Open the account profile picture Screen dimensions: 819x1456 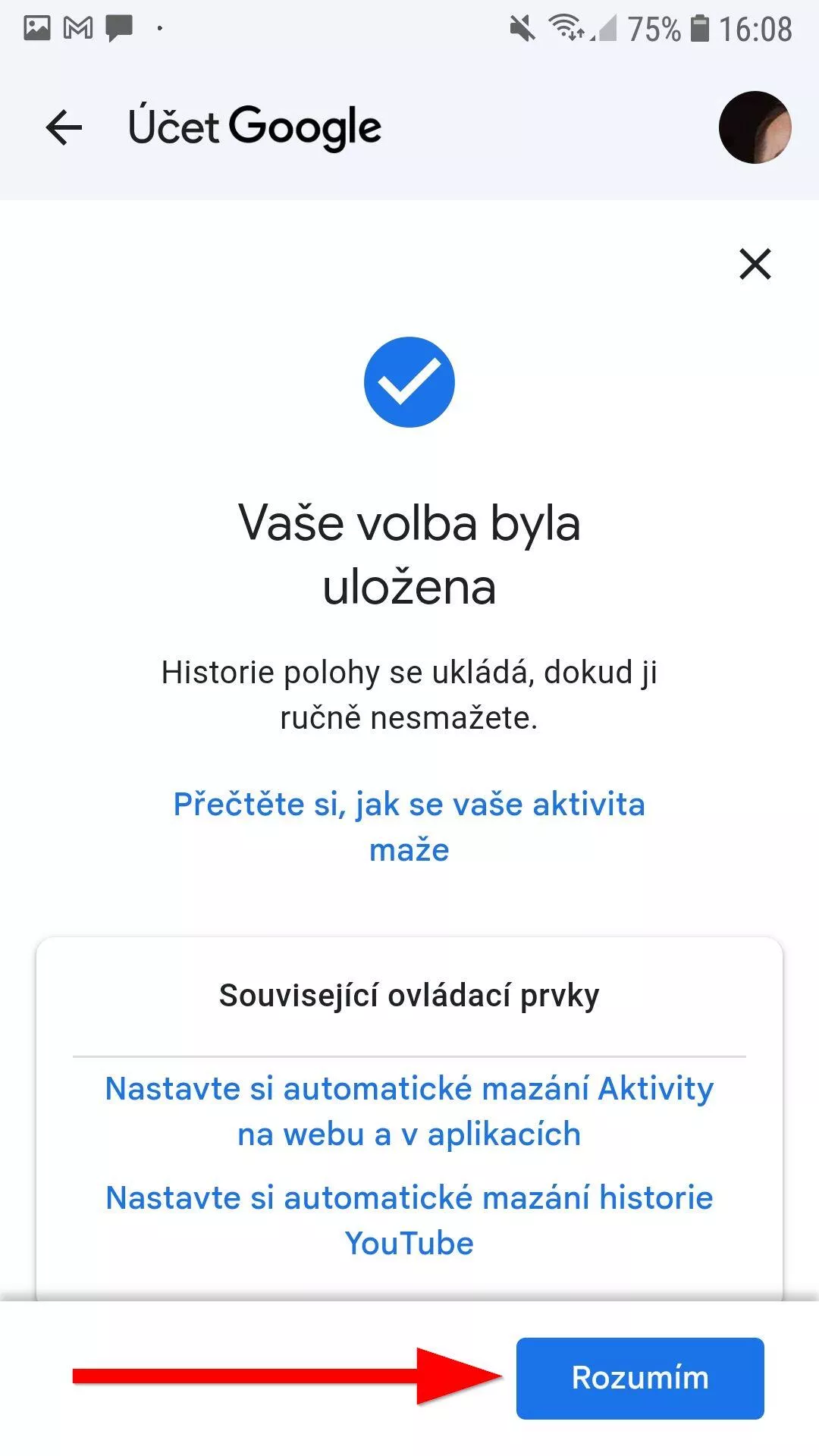(x=755, y=127)
